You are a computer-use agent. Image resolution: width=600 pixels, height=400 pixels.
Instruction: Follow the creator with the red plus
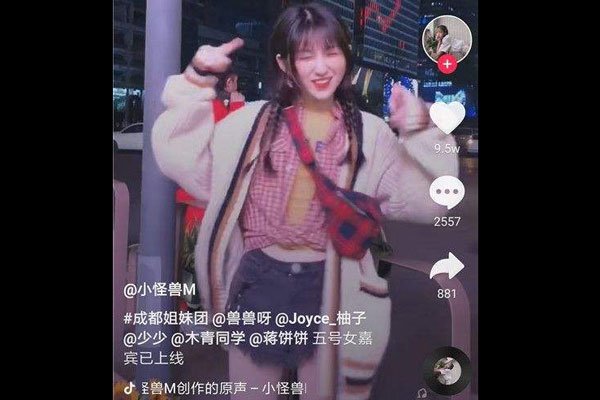[x=446, y=64]
